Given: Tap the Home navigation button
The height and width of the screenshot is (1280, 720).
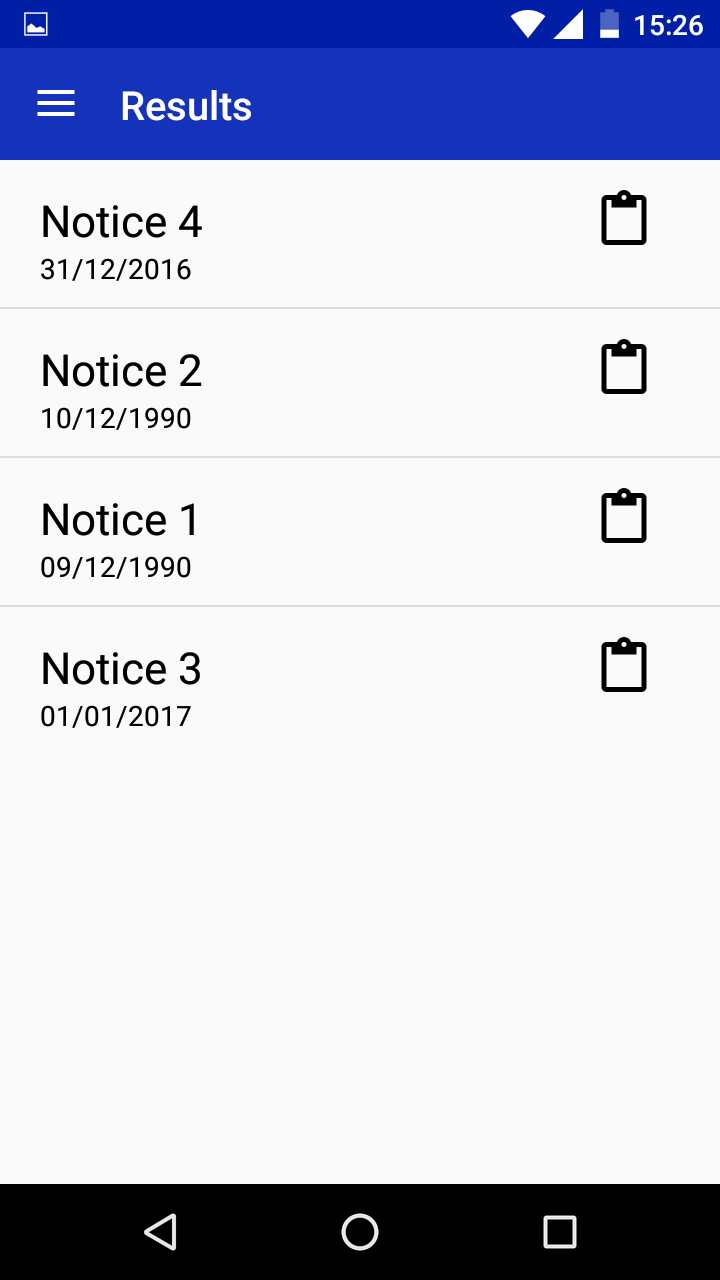Looking at the screenshot, I should coord(360,1232).
